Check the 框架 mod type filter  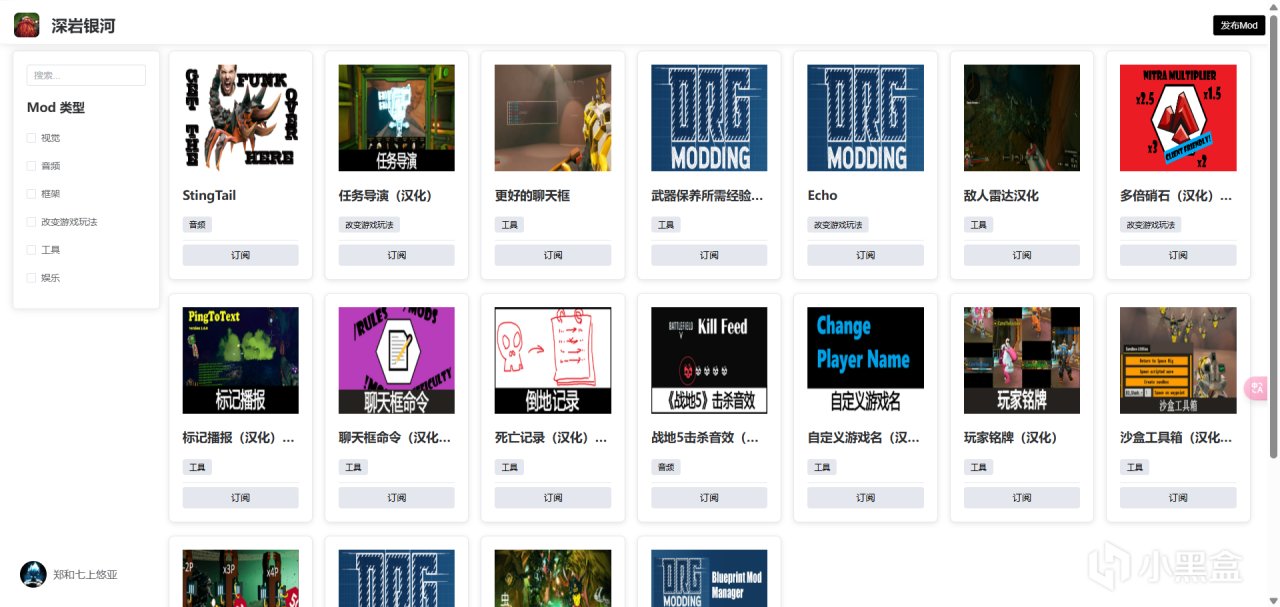(x=31, y=194)
